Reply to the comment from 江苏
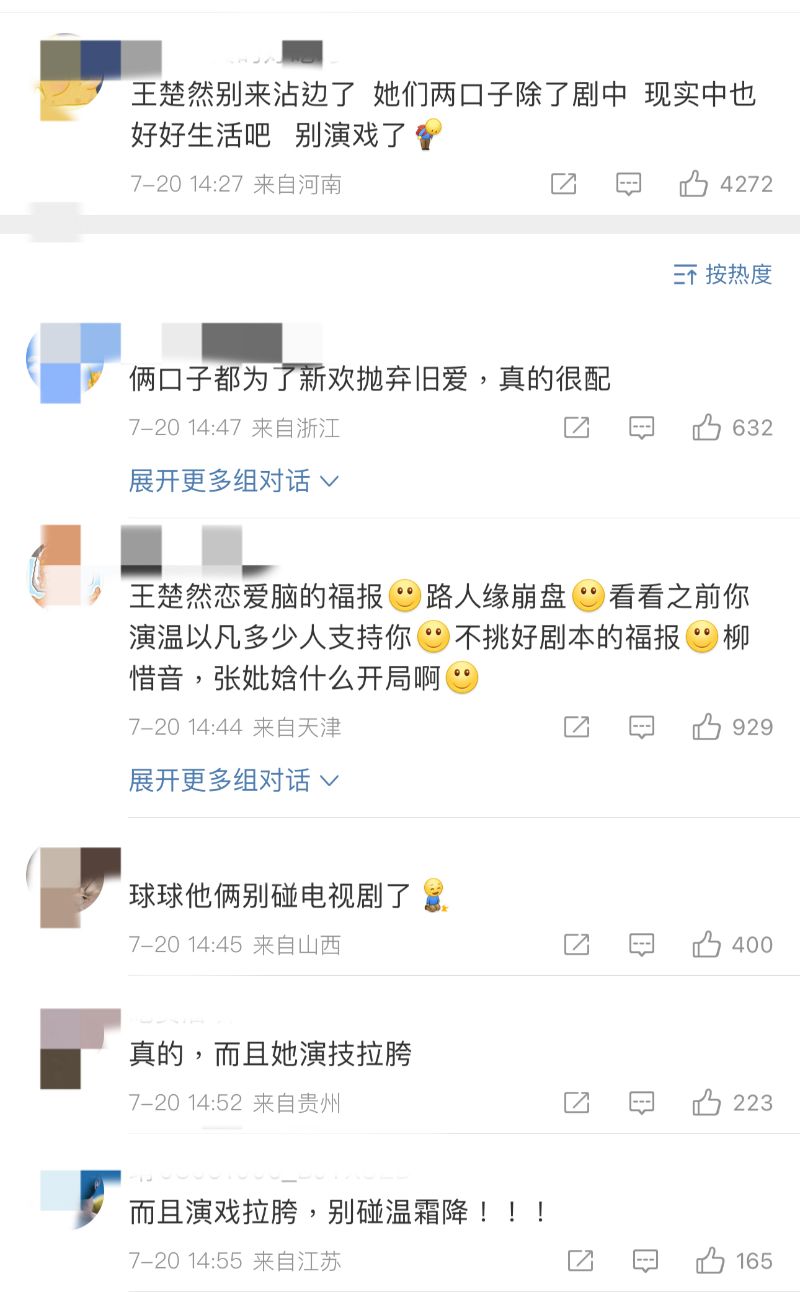The image size is (800, 1292). coord(645,1261)
